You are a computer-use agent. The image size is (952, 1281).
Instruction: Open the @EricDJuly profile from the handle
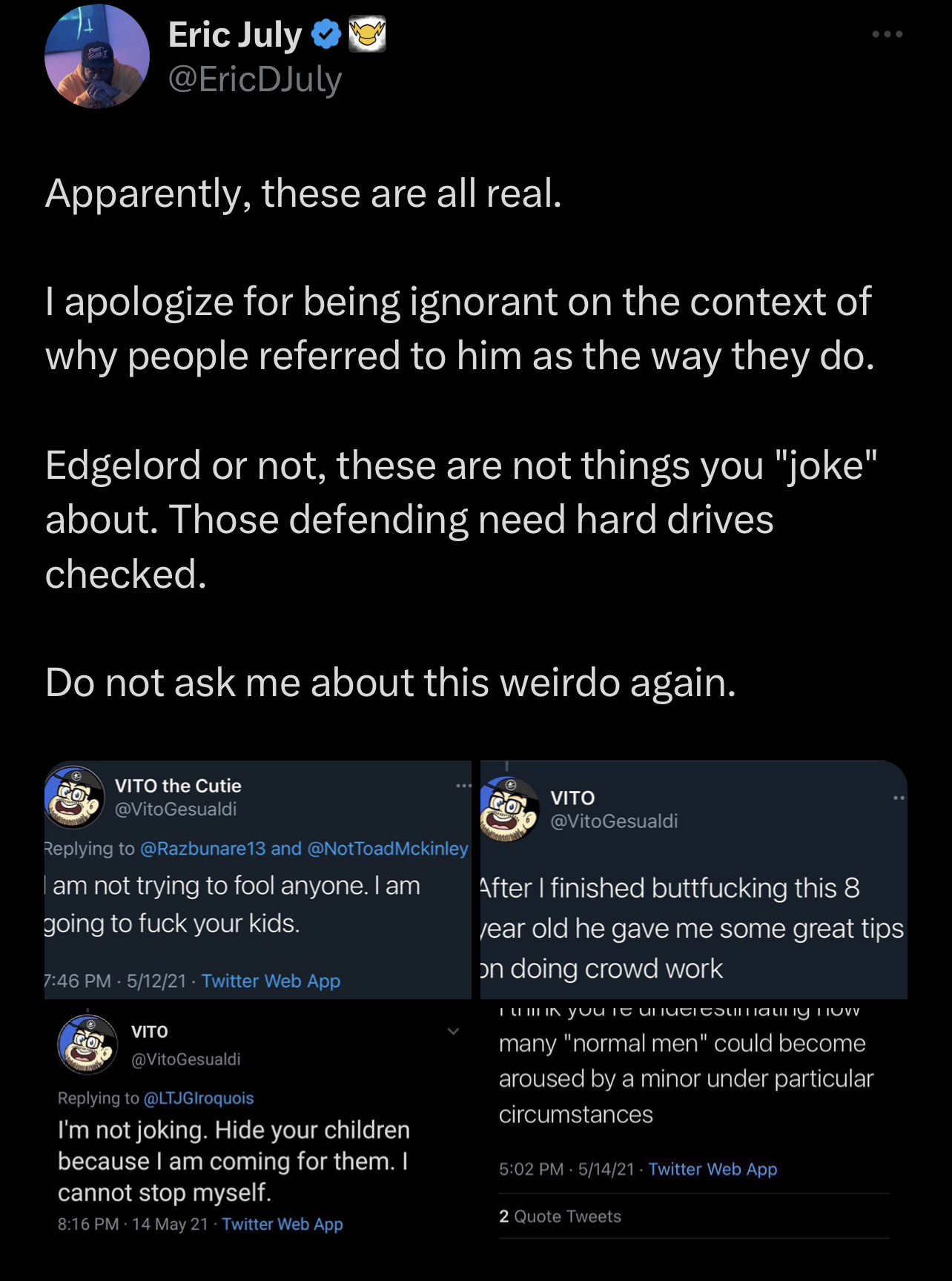pyautogui.click(x=254, y=79)
